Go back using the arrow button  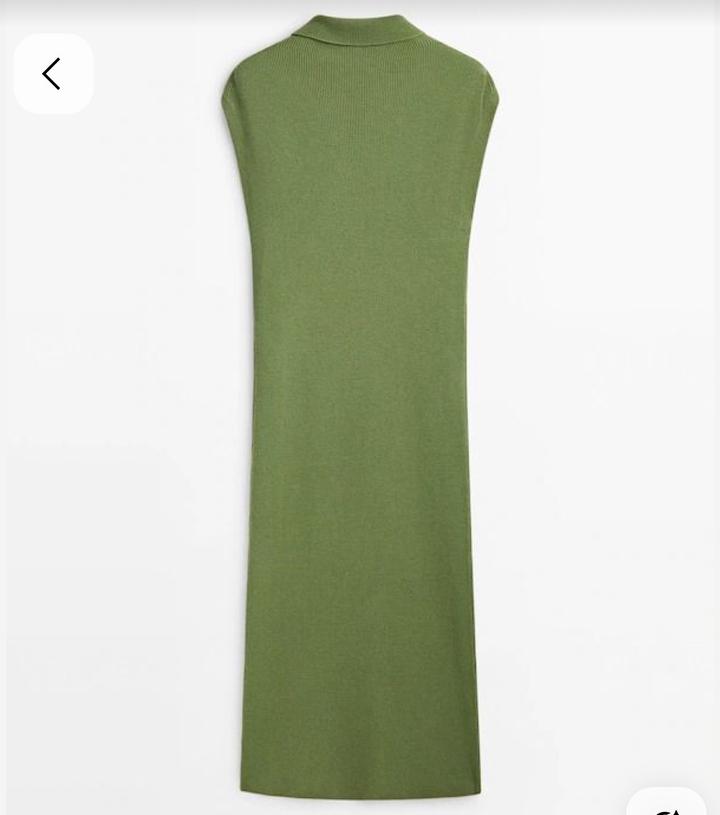pos(53,74)
